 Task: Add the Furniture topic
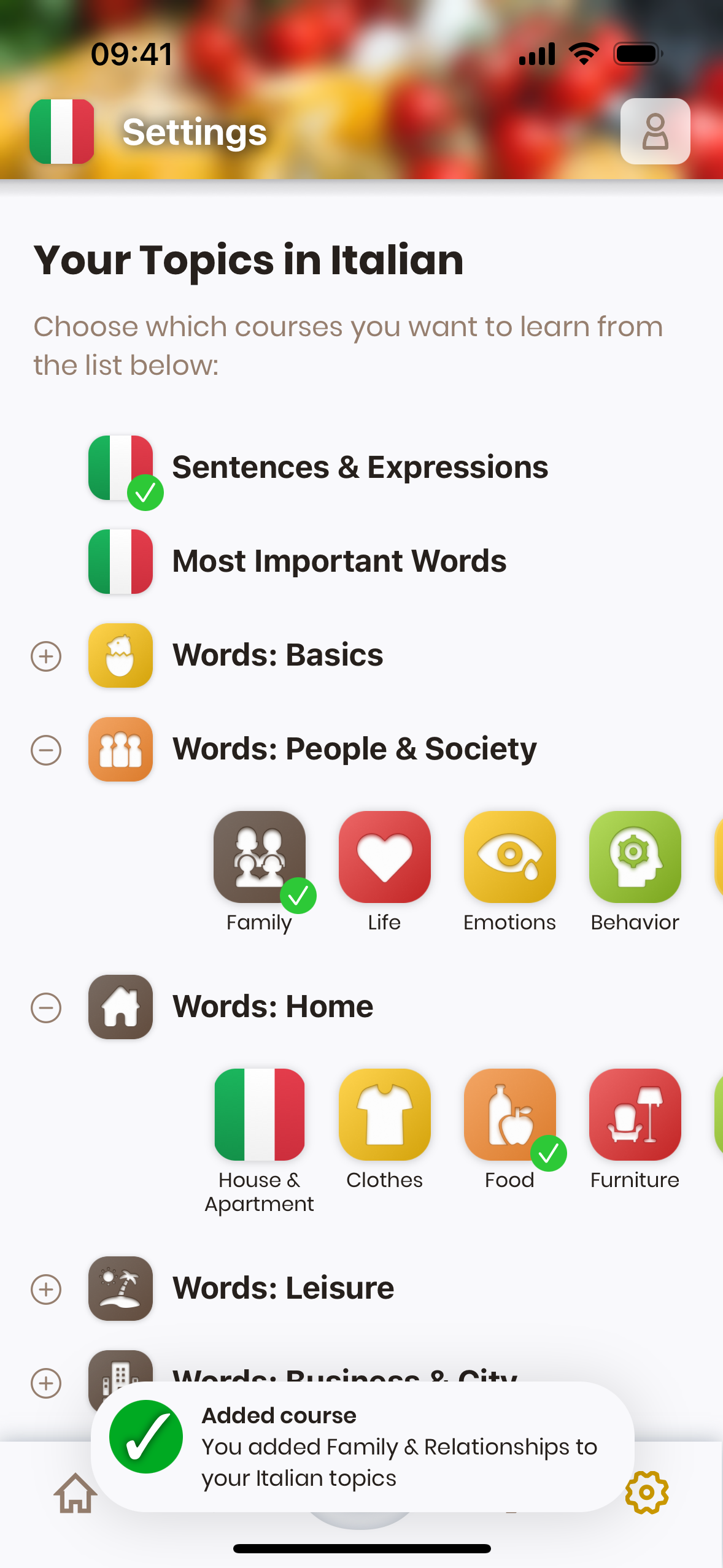(x=635, y=1115)
